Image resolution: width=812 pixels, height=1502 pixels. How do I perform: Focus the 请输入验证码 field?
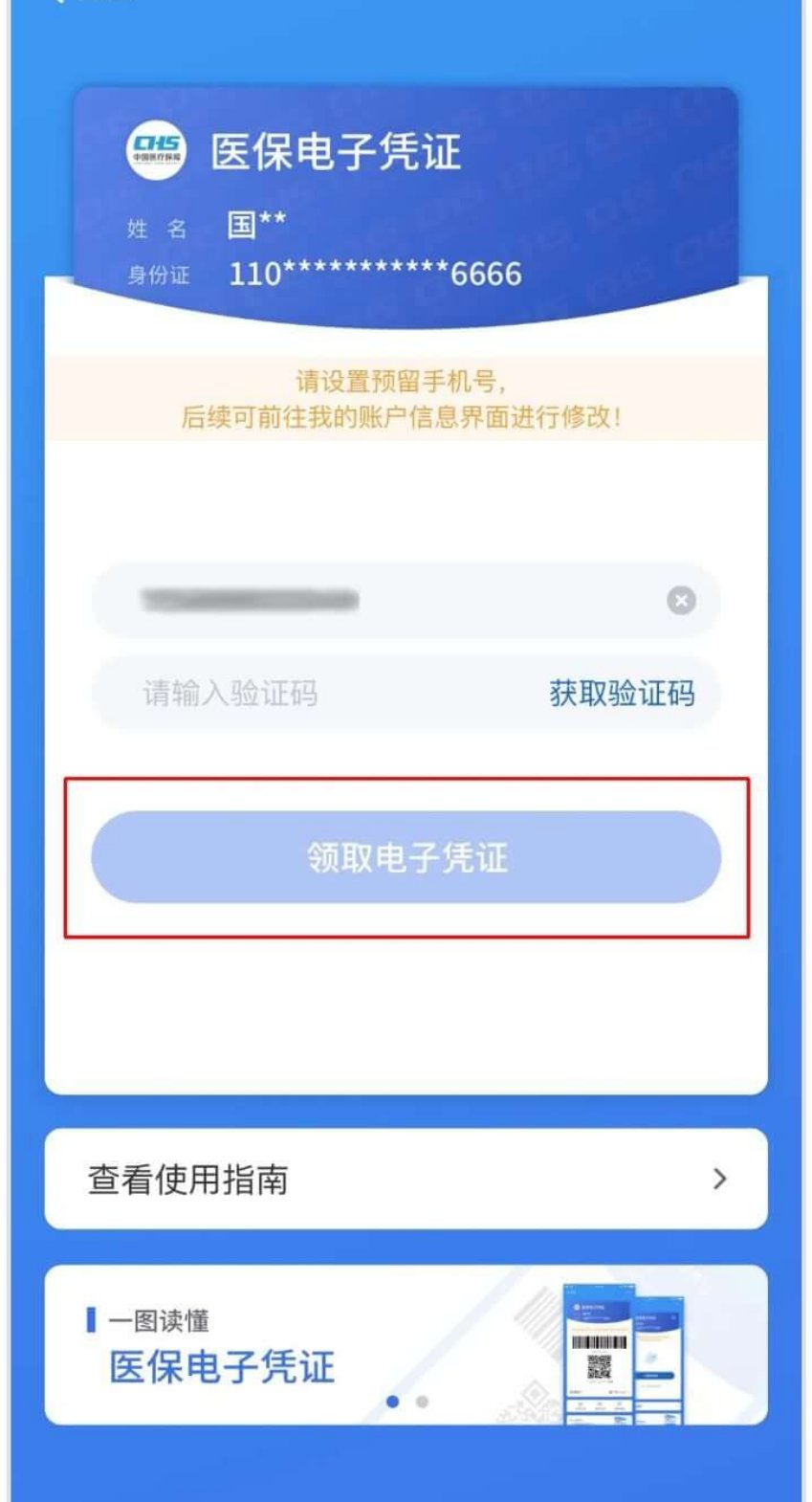pyautogui.click(x=316, y=693)
